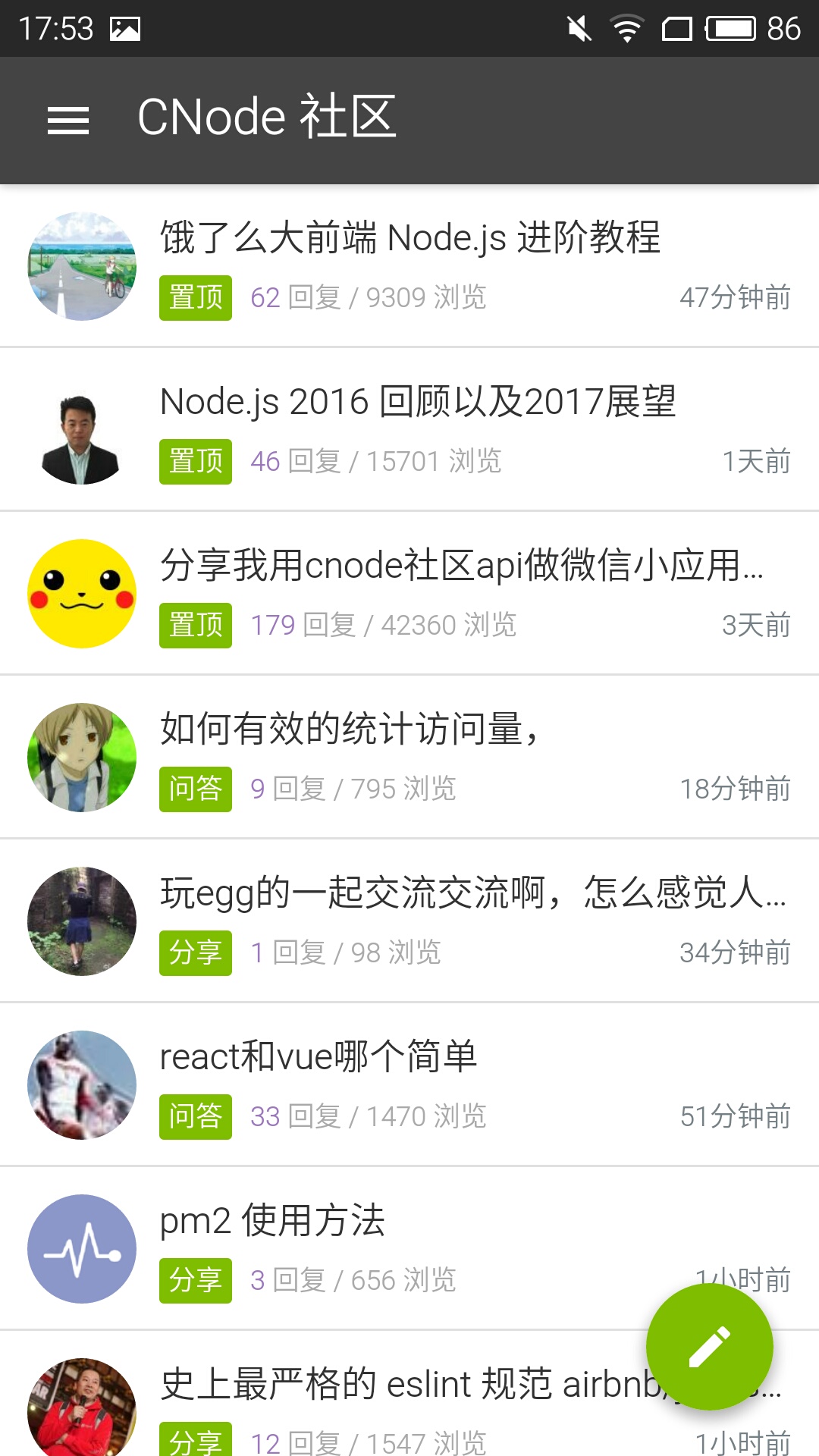
Task: Open topic Node.js 2016 回顾以及2017展望
Action: (x=417, y=402)
